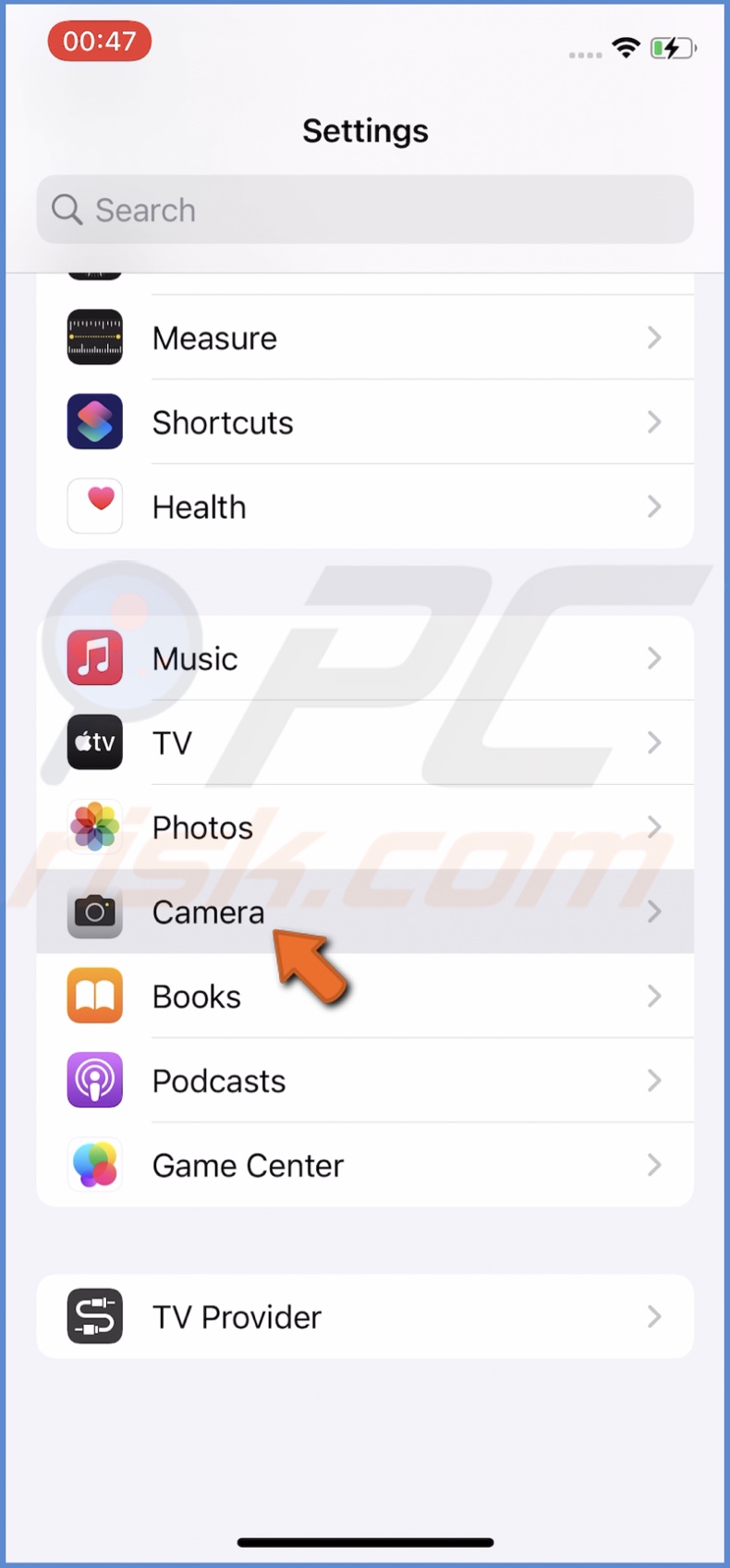Open Measure settings
This screenshot has width=730, height=1568.
pyautogui.click(x=365, y=338)
